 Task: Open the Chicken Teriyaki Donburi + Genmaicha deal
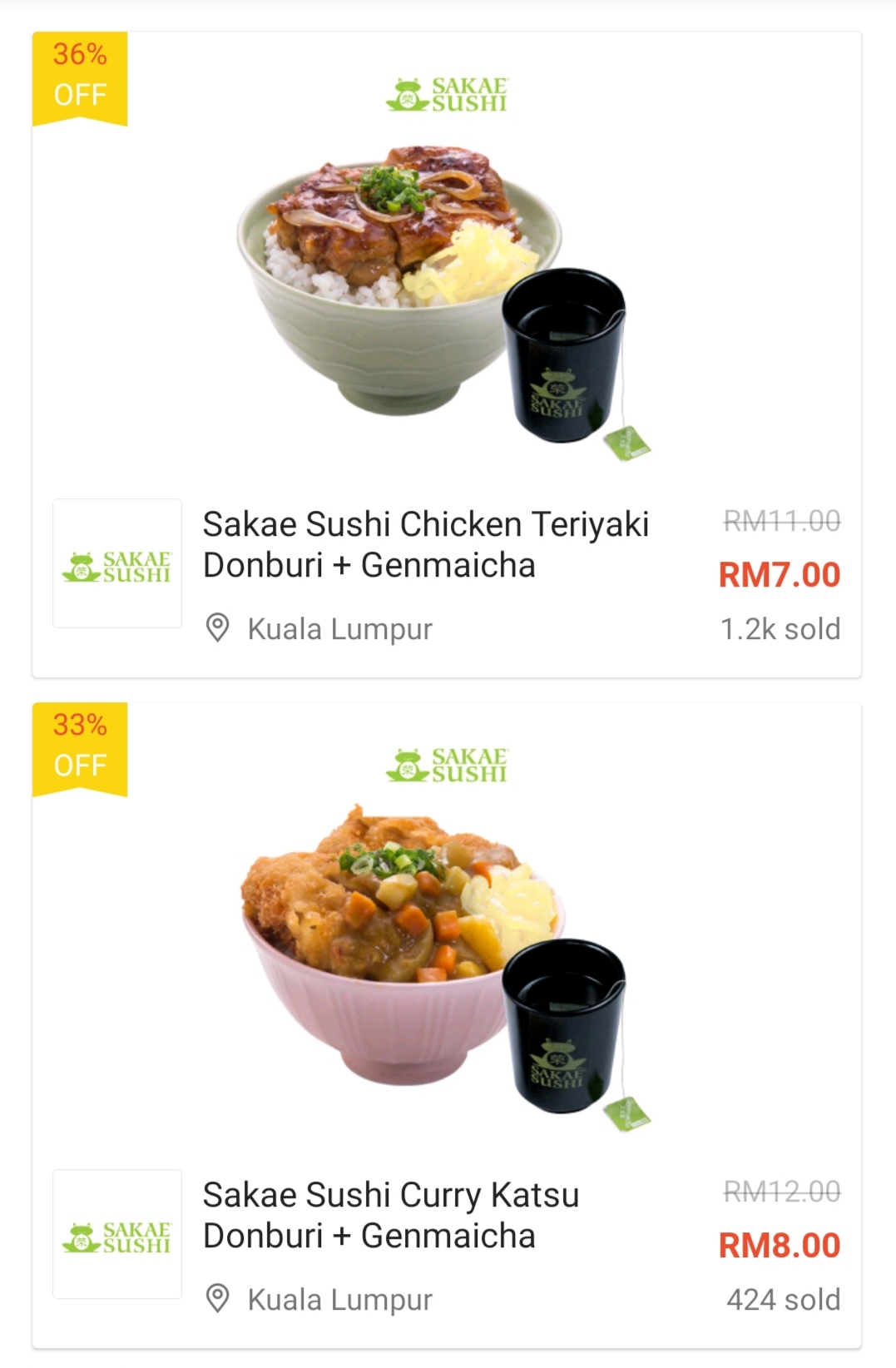point(425,545)
